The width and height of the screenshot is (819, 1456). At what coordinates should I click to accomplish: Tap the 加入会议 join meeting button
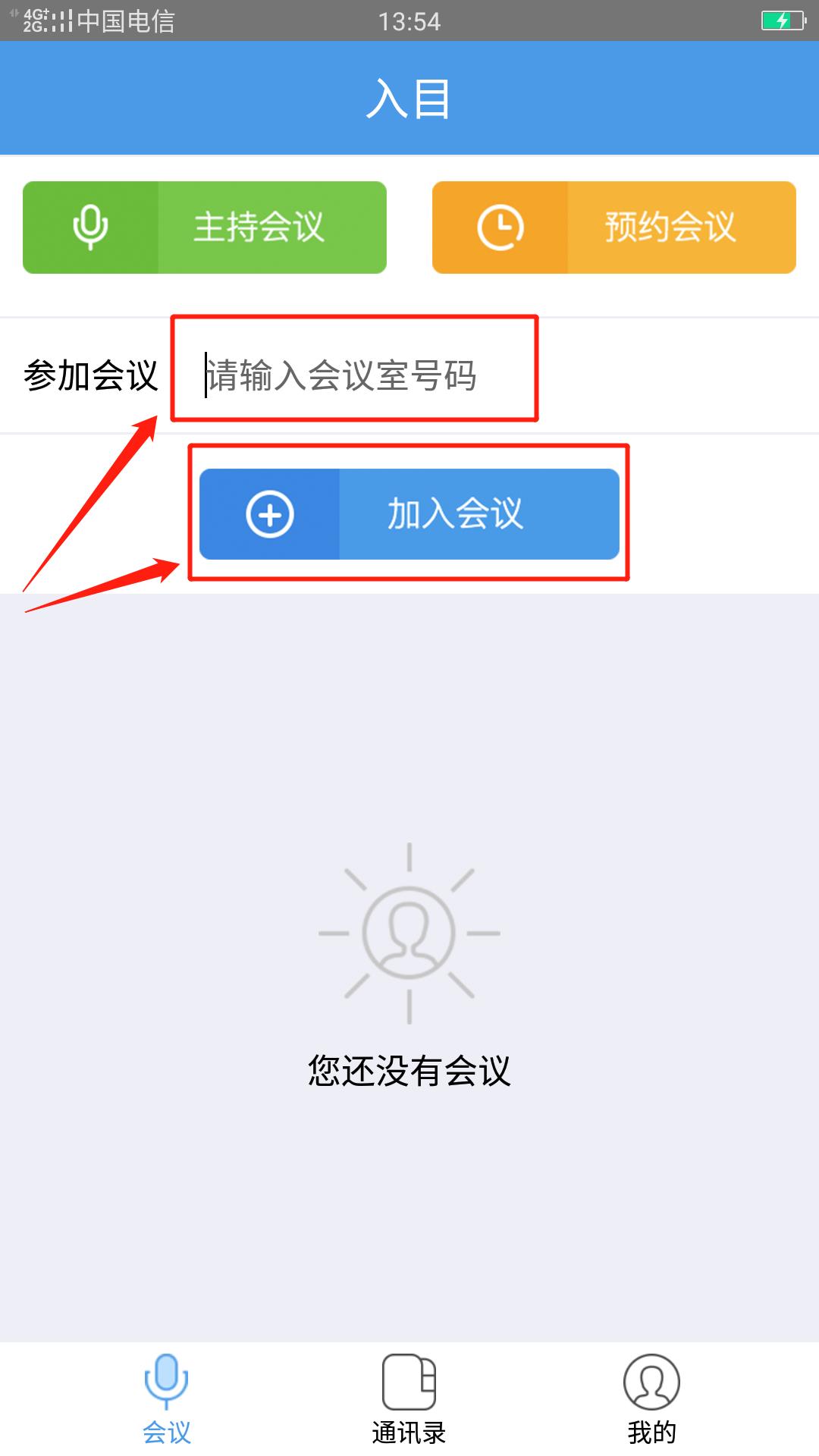409,514
